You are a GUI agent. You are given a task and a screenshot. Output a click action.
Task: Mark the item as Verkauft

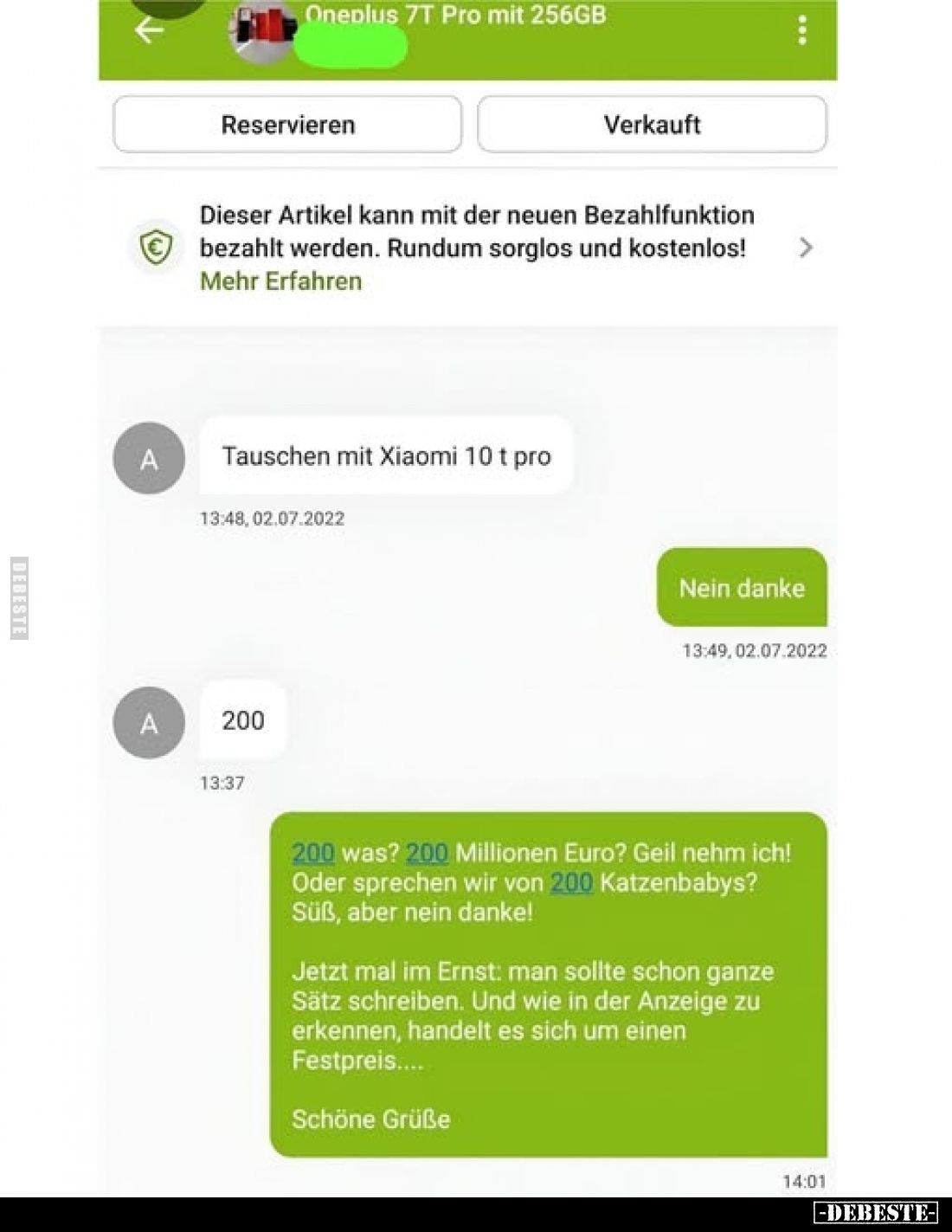pos(652,125)
